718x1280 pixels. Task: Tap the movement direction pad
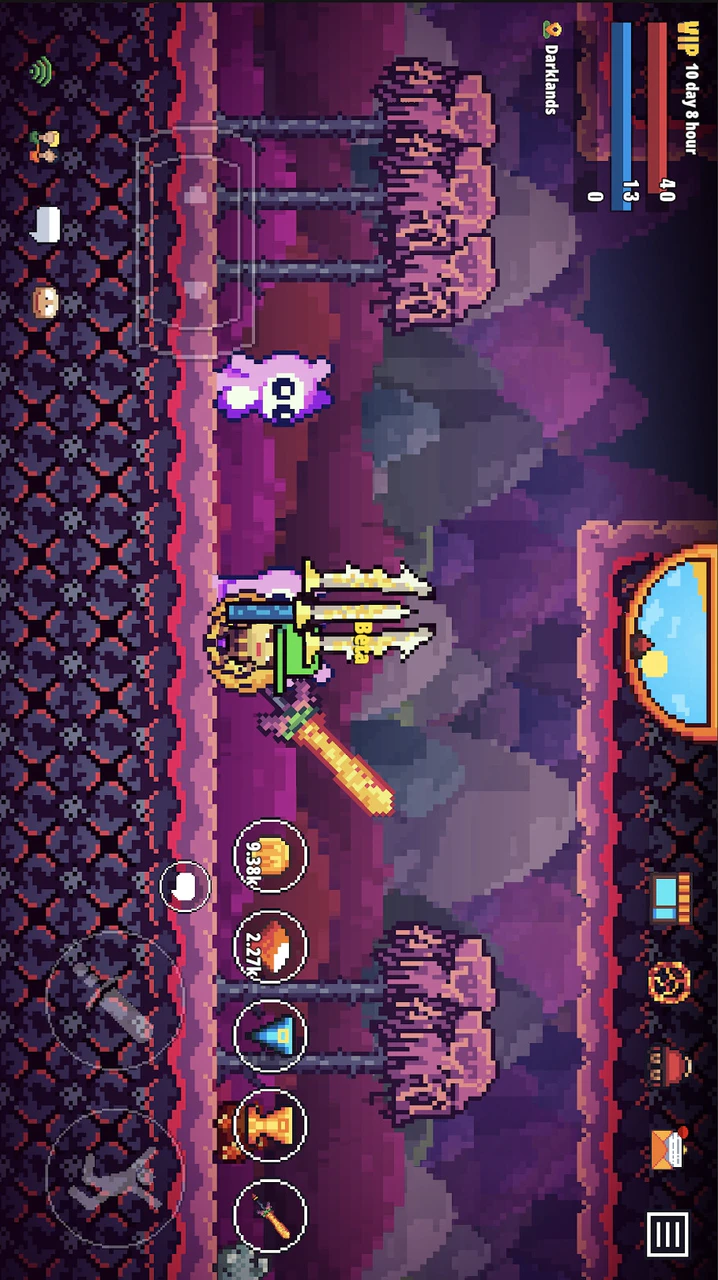pyautogui.click(x=195, y=240)
